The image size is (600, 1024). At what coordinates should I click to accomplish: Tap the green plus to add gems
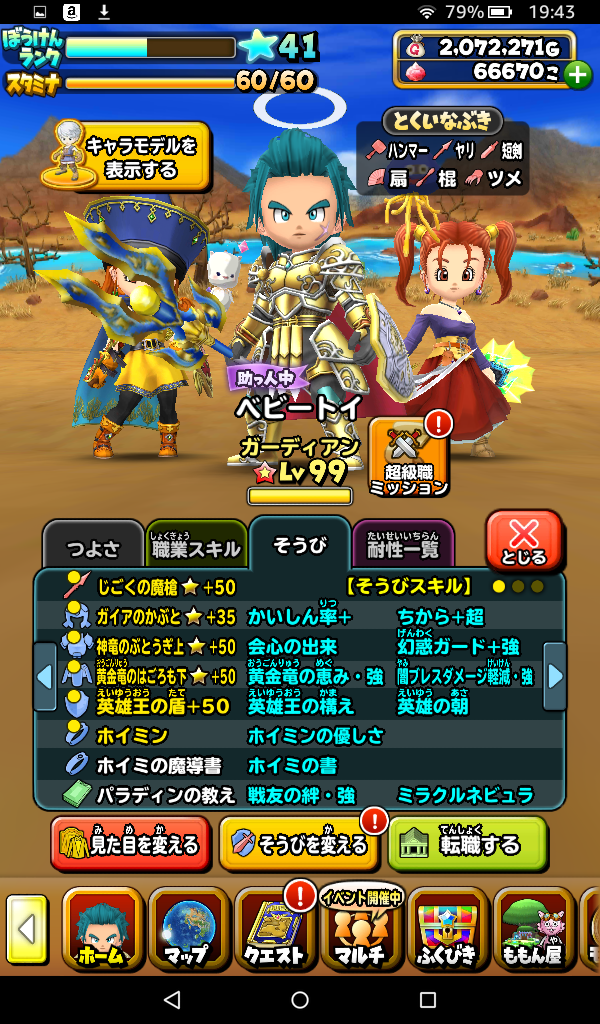[577, 73]
